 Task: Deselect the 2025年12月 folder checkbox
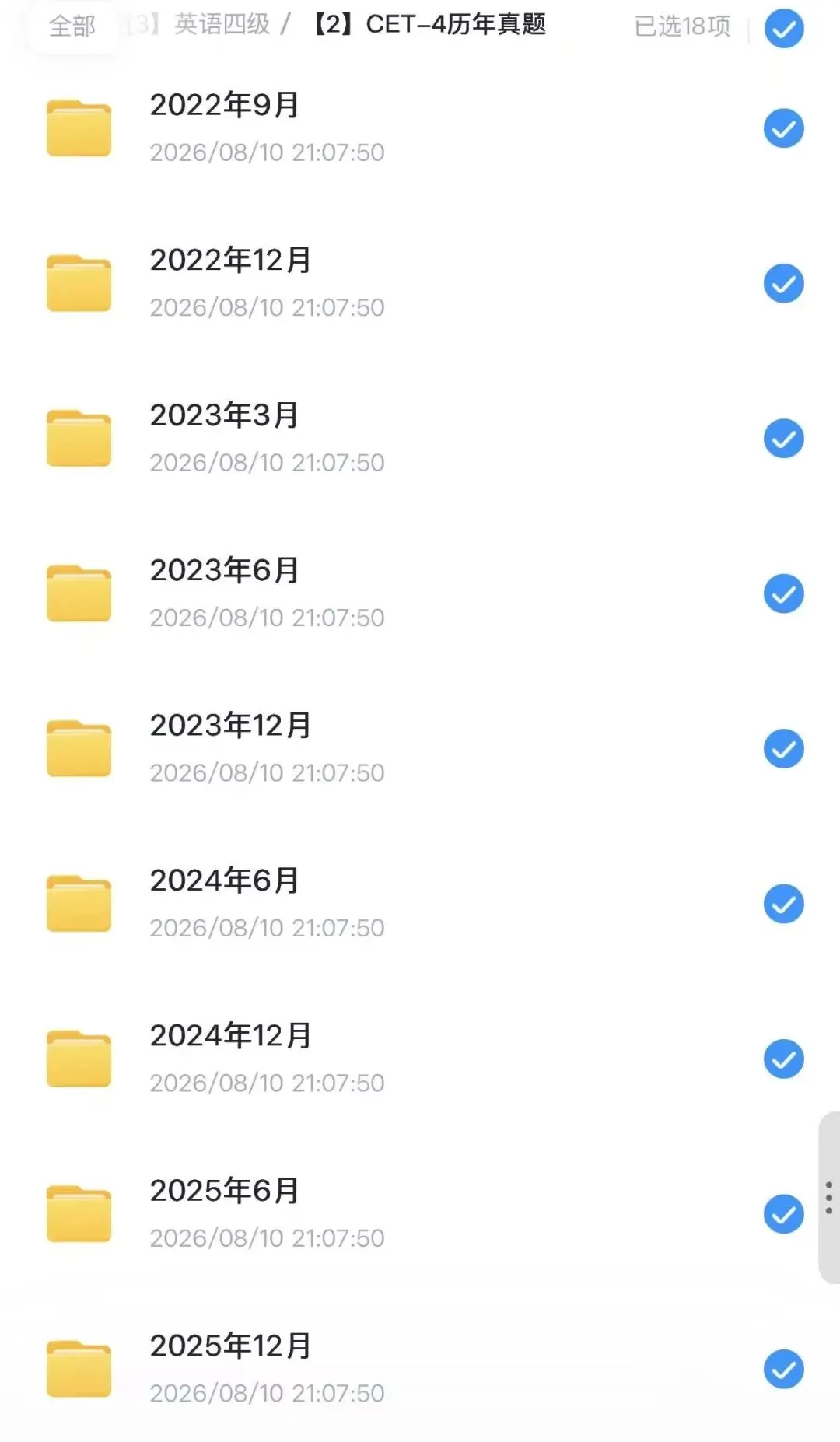[783, 1369]
